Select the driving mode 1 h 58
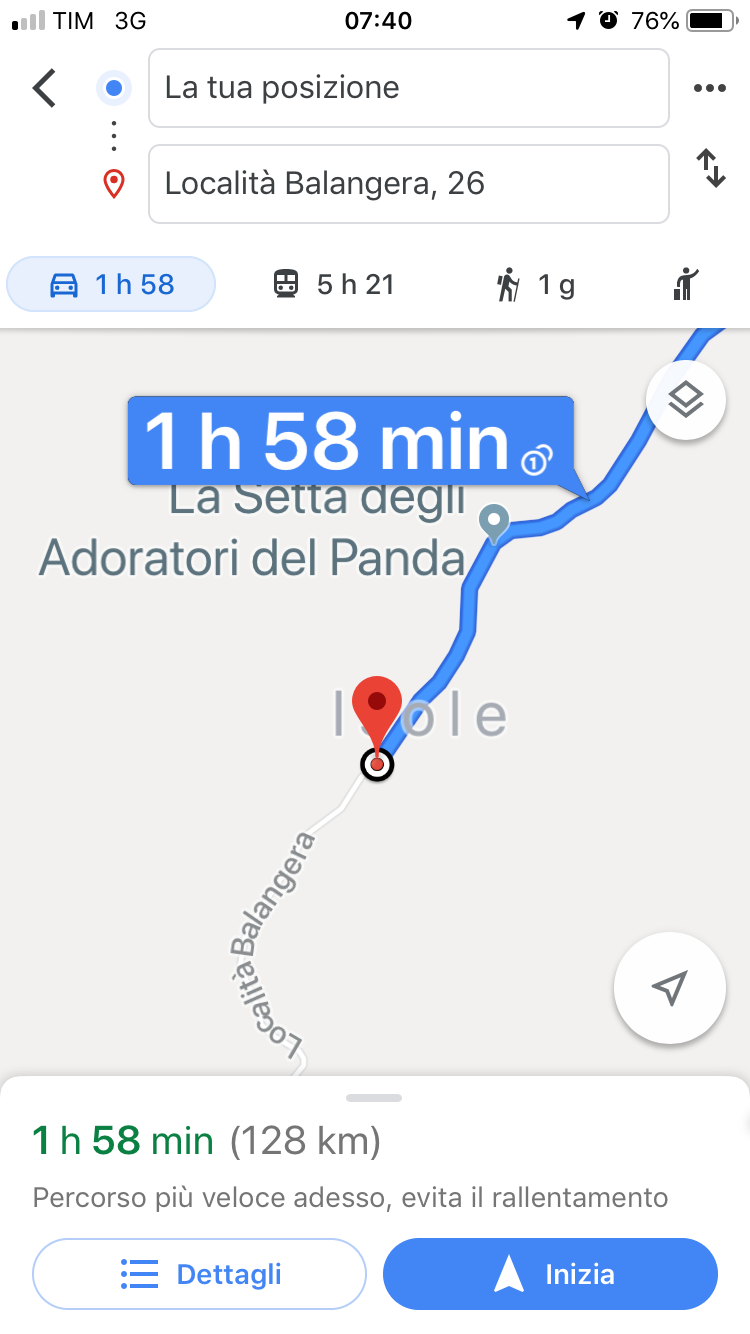This screenshot has height=1334, width=750. coord(111,285)
